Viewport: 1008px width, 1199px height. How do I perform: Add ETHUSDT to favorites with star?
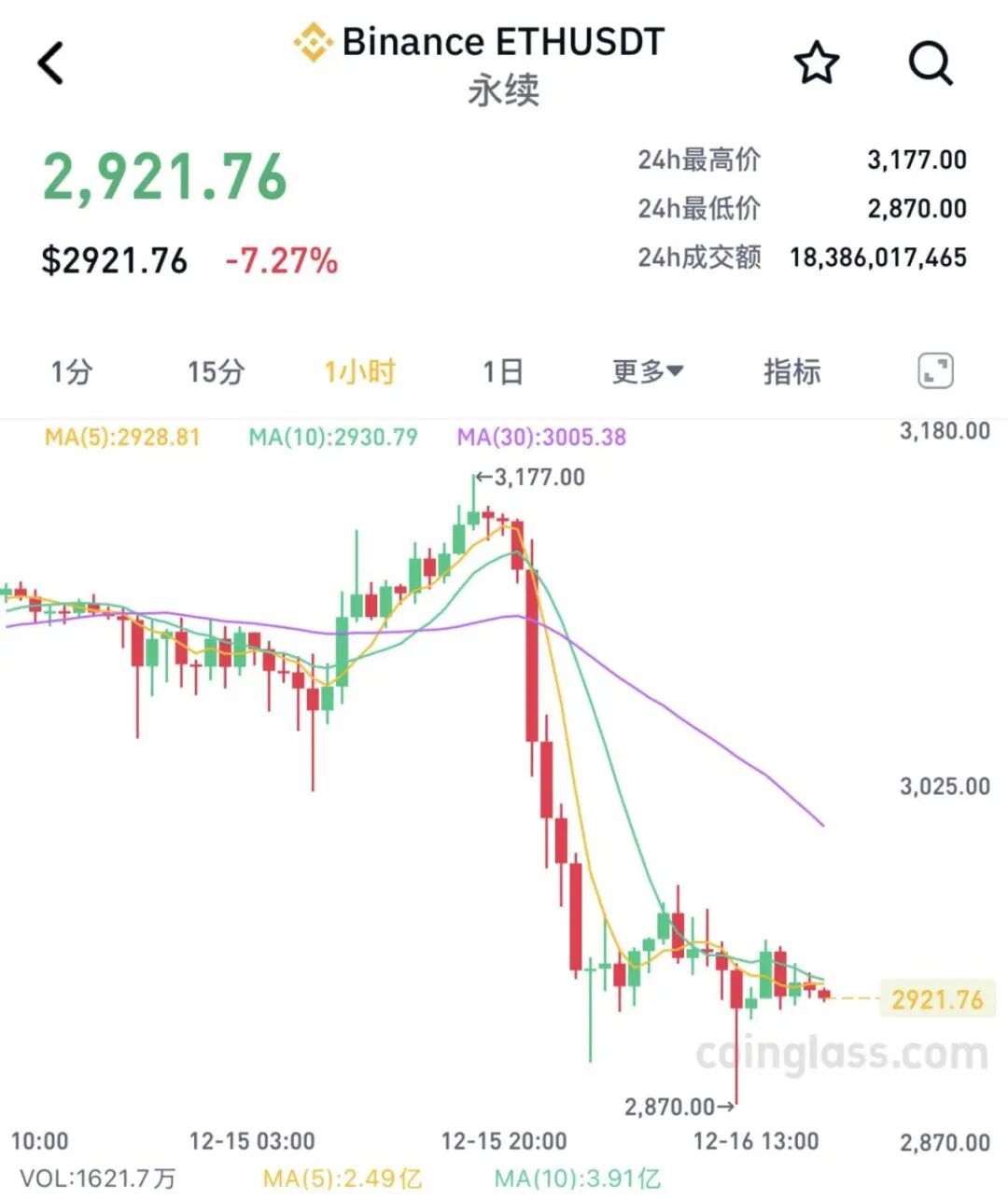pos(816,63)
